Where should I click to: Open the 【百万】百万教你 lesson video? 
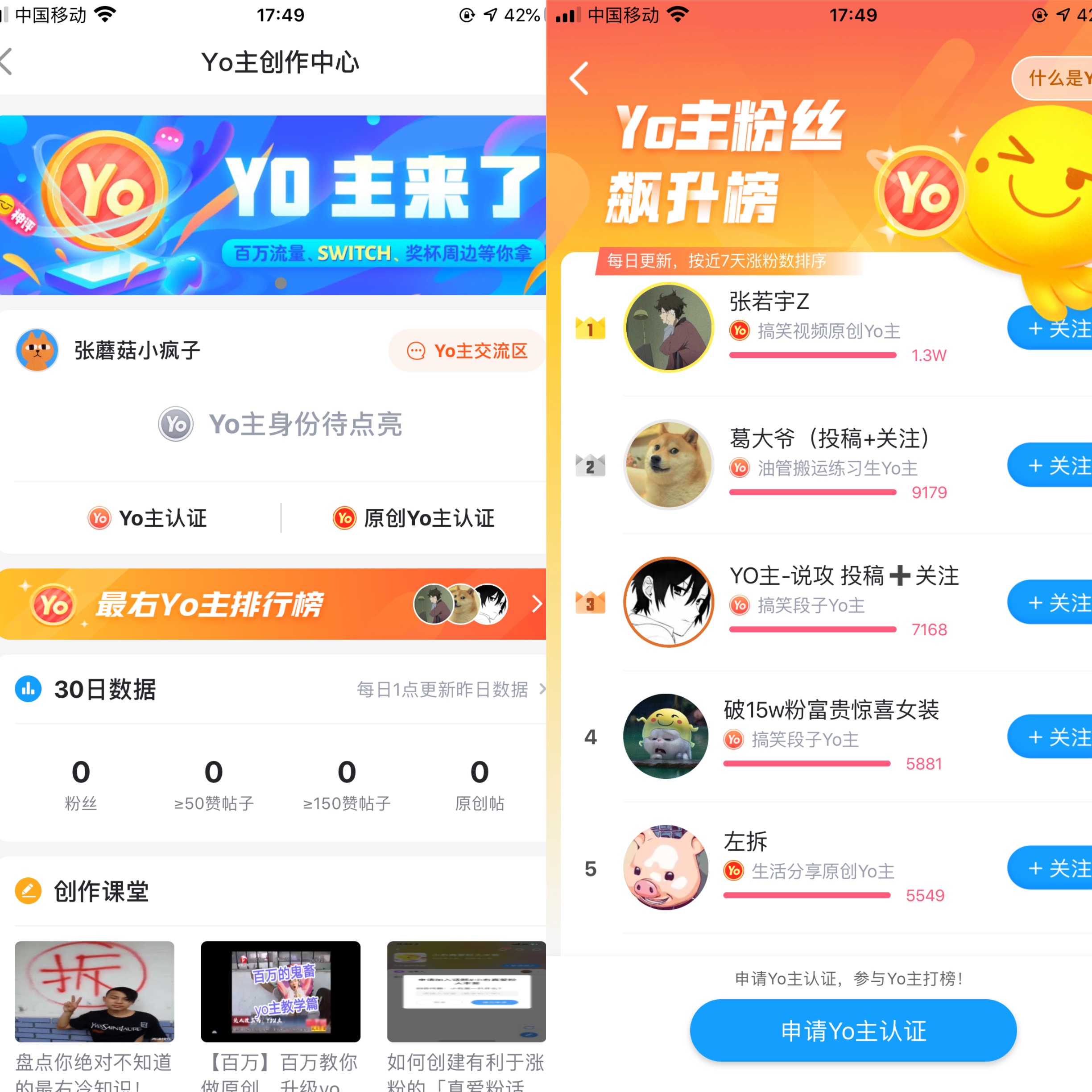[280, 992]
